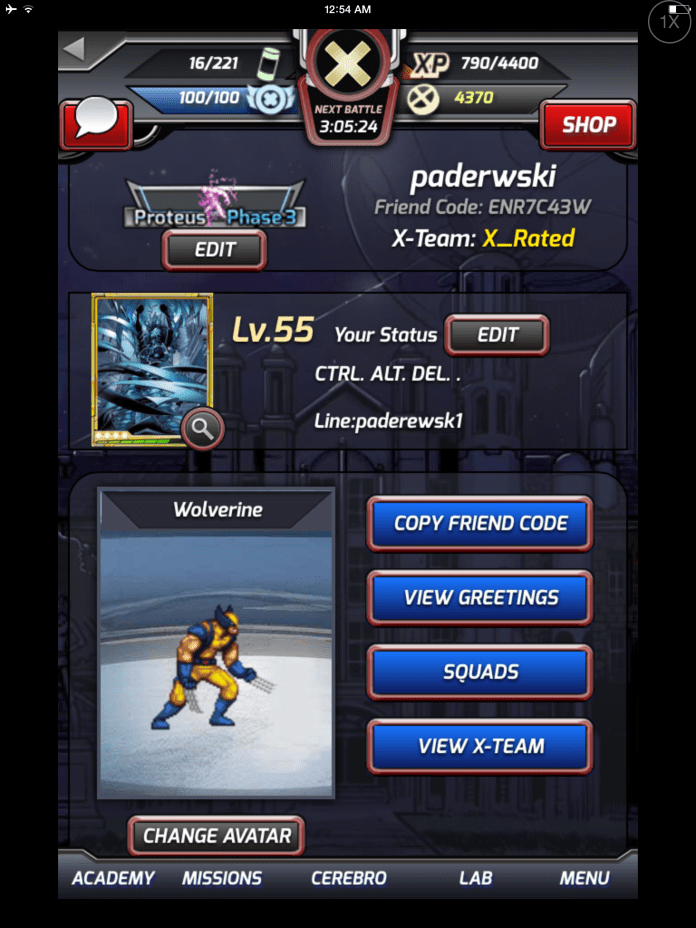Open the Squads screen
Screen dimensions: 696x928
(480, 672)
